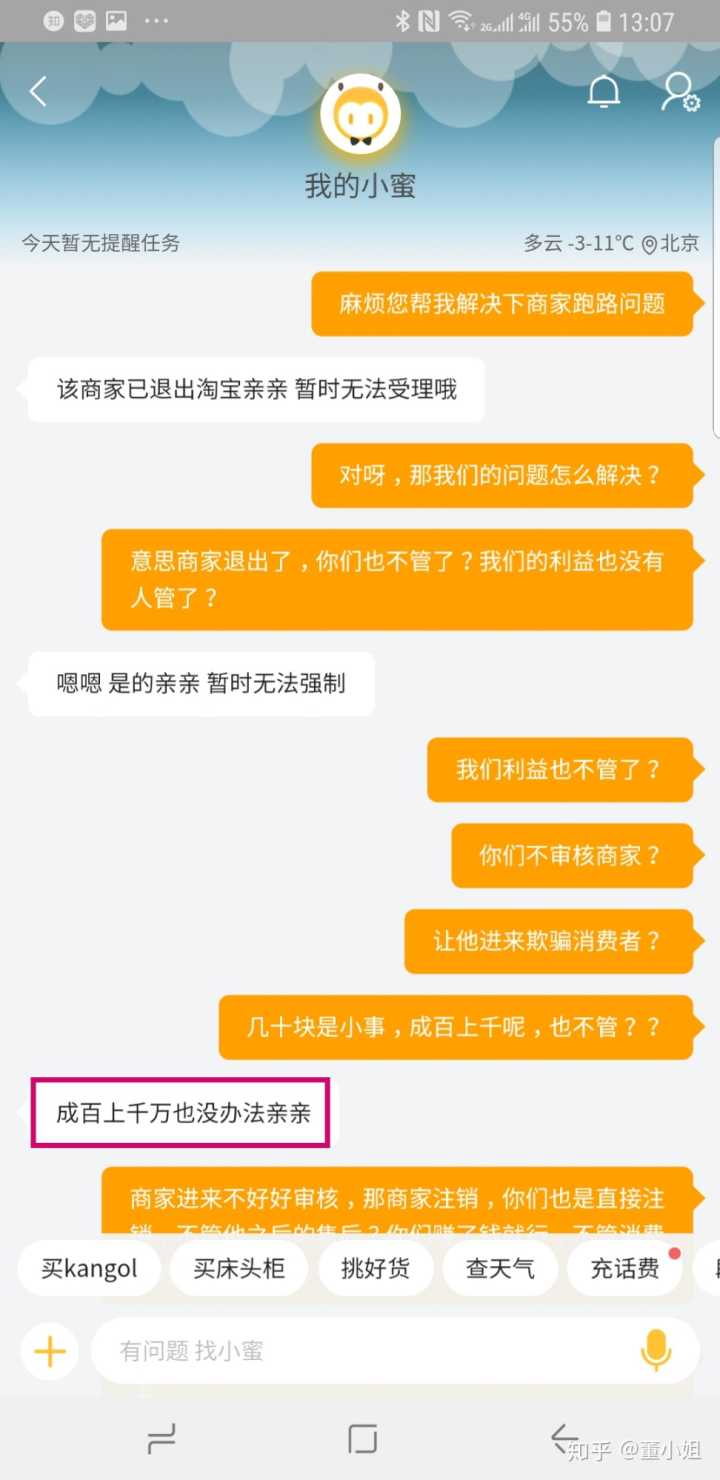Open the plus attachment menu

tap(49, 1352)
